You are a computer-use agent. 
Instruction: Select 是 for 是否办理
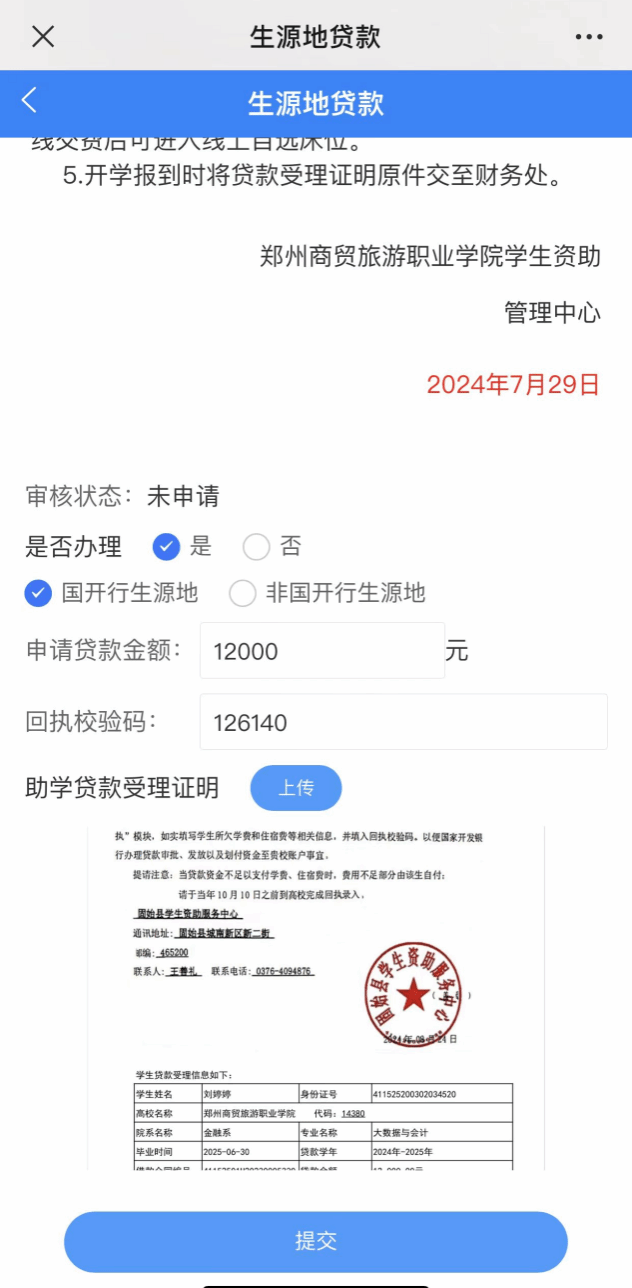167,547
